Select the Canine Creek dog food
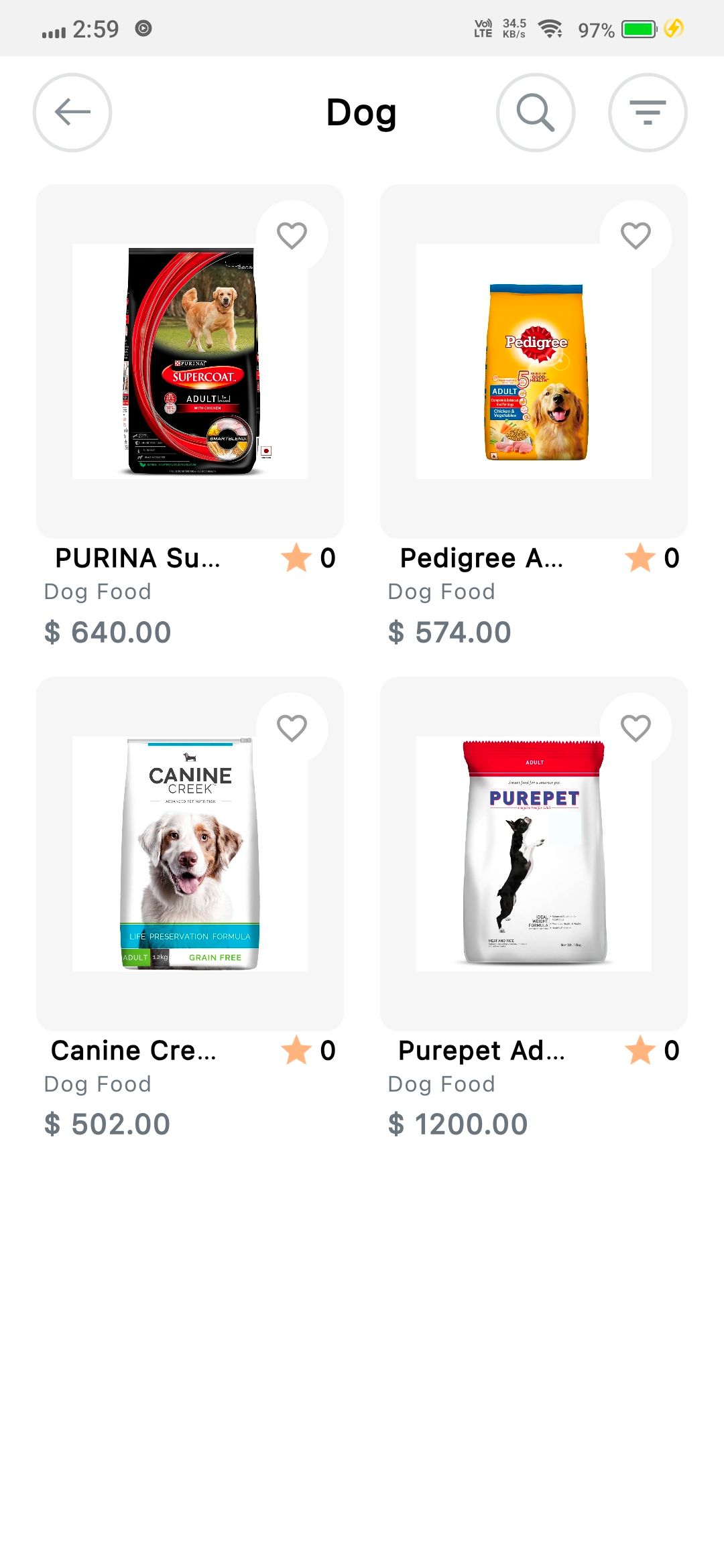This screenshot has width=724, height=1568. click(x=190, y=854)
